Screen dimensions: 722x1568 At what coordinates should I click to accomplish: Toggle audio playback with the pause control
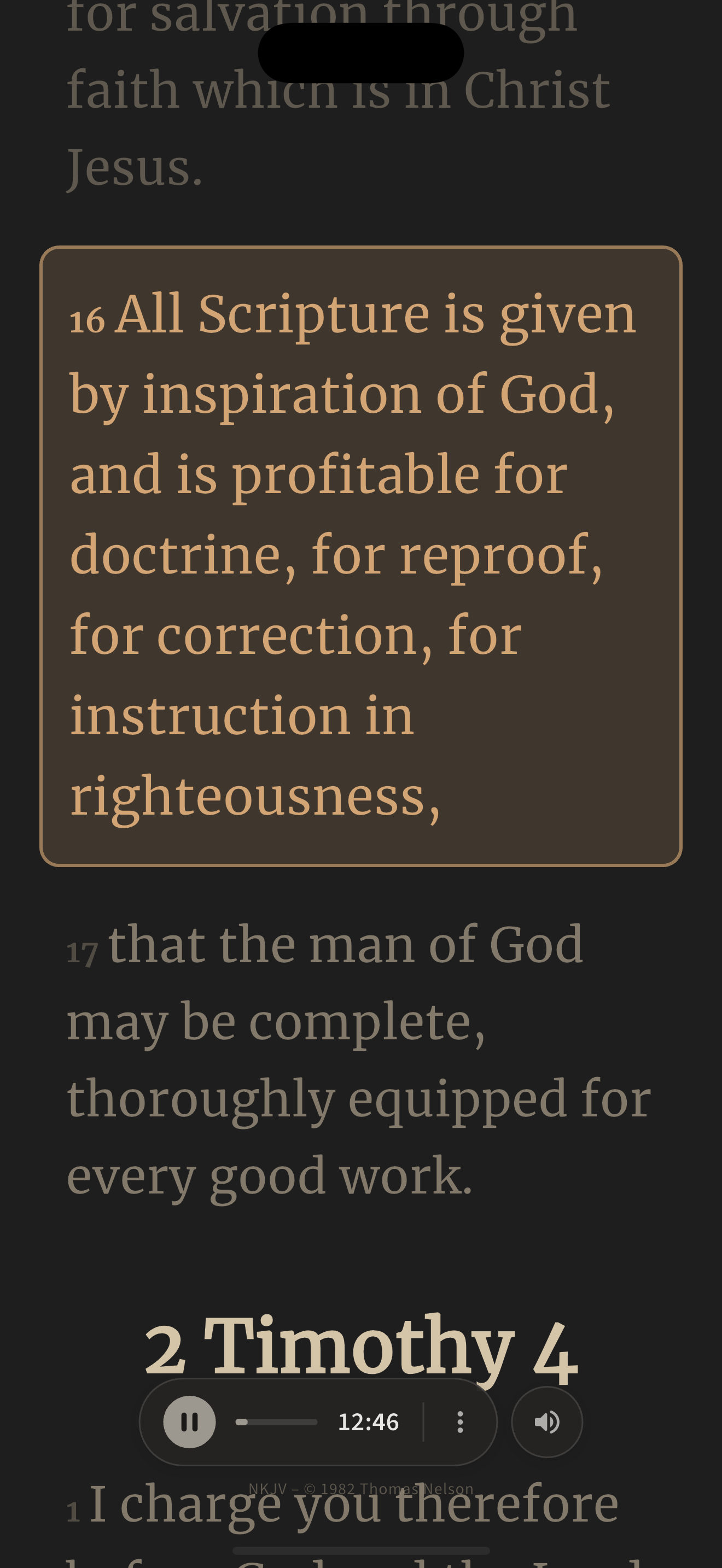tap(189, 1421)
